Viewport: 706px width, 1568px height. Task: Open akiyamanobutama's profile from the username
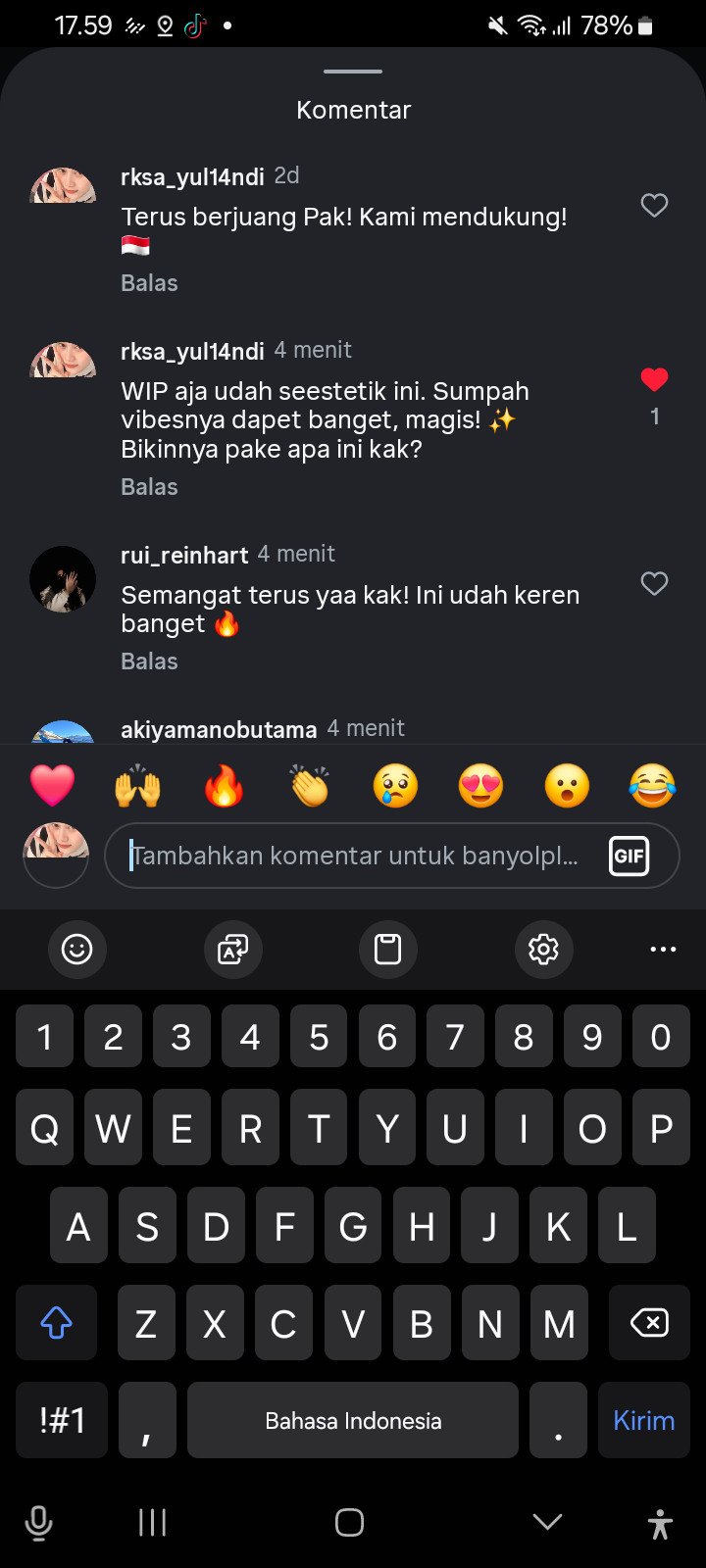tap(219, 729)
